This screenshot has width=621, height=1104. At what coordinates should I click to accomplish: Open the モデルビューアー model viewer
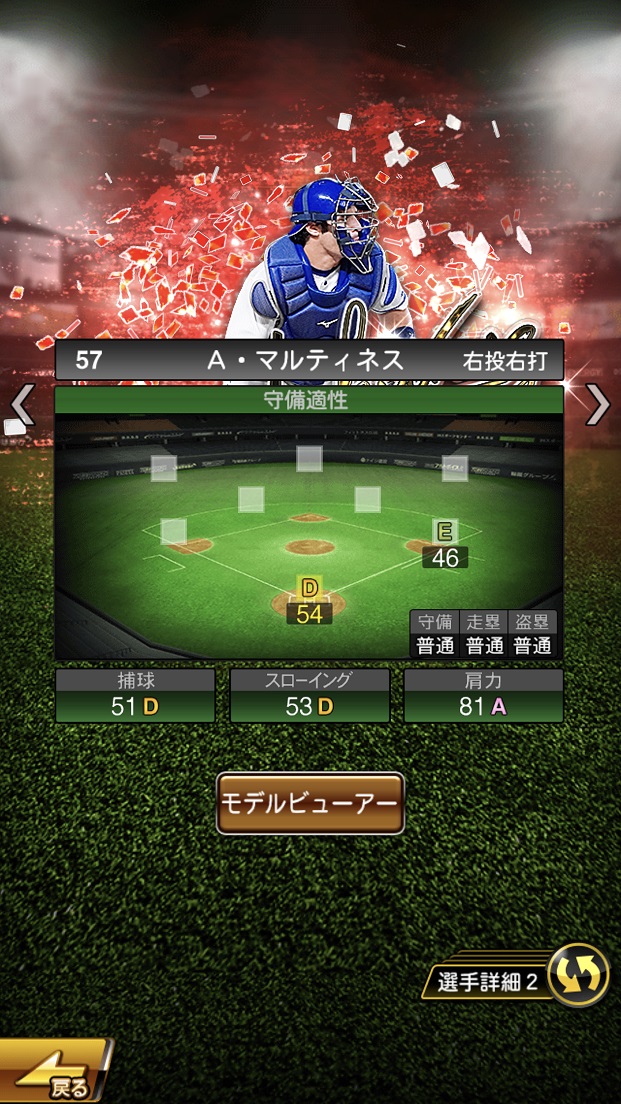310,803
